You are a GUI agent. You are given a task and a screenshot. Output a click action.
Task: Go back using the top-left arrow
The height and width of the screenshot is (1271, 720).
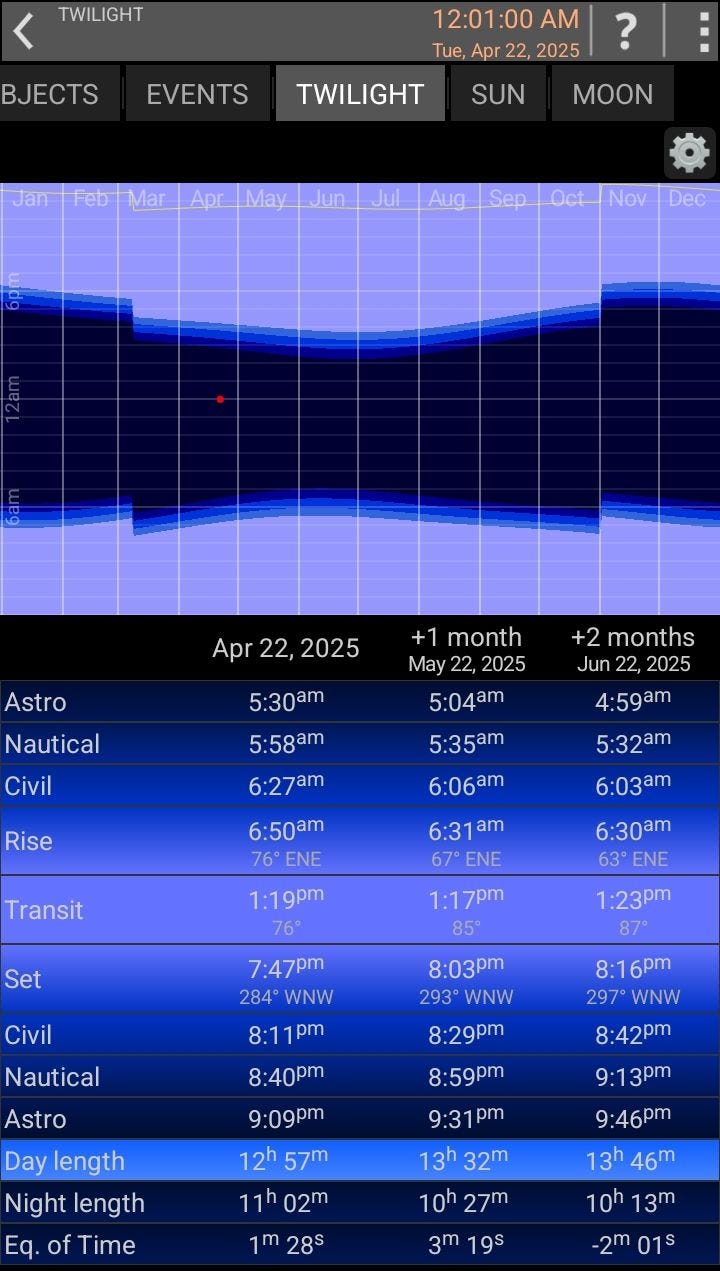click(x=24, y=31)
